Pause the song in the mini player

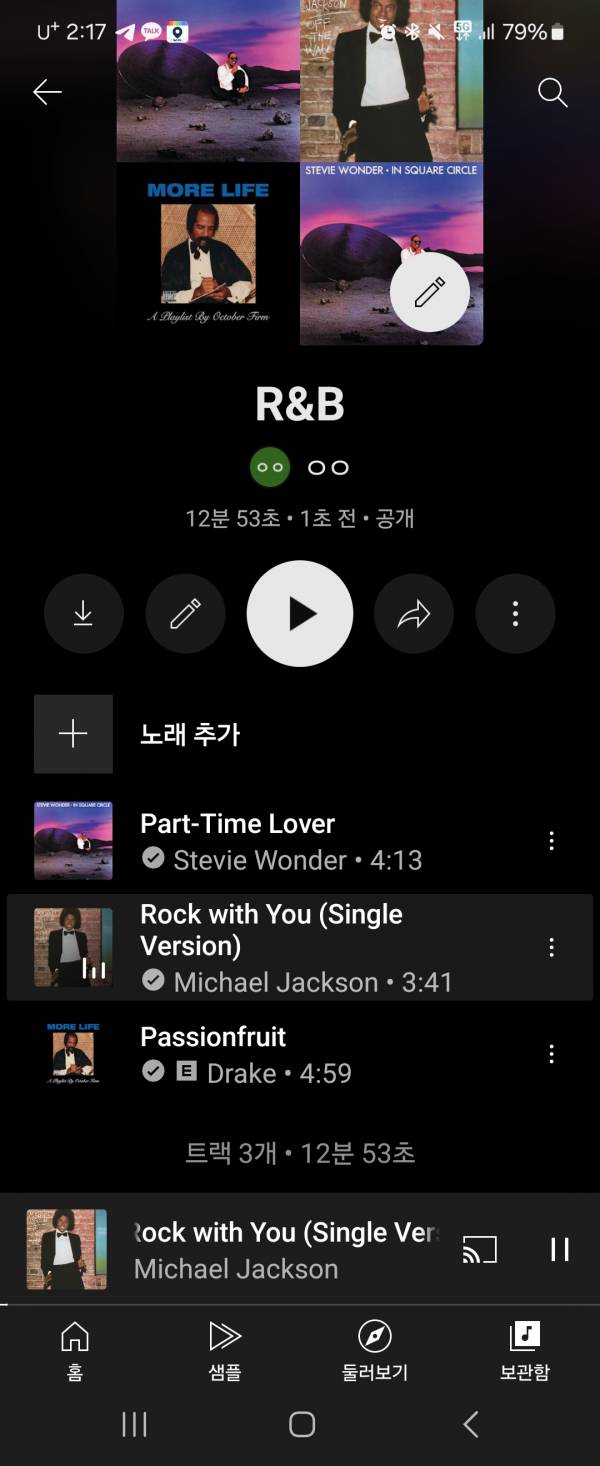560,1249
